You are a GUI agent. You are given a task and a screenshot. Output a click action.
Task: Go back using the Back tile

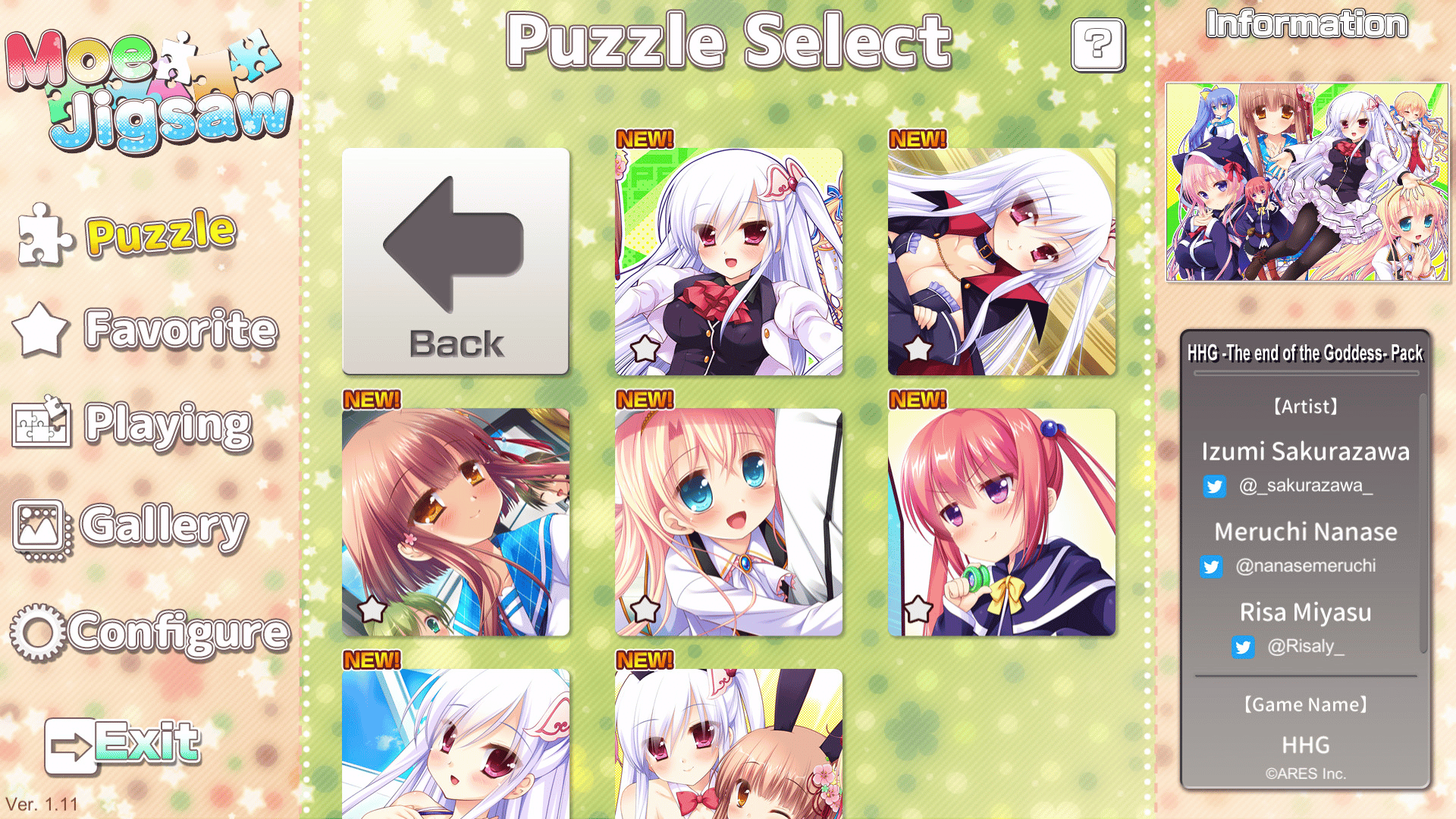(x=455, y=261)
